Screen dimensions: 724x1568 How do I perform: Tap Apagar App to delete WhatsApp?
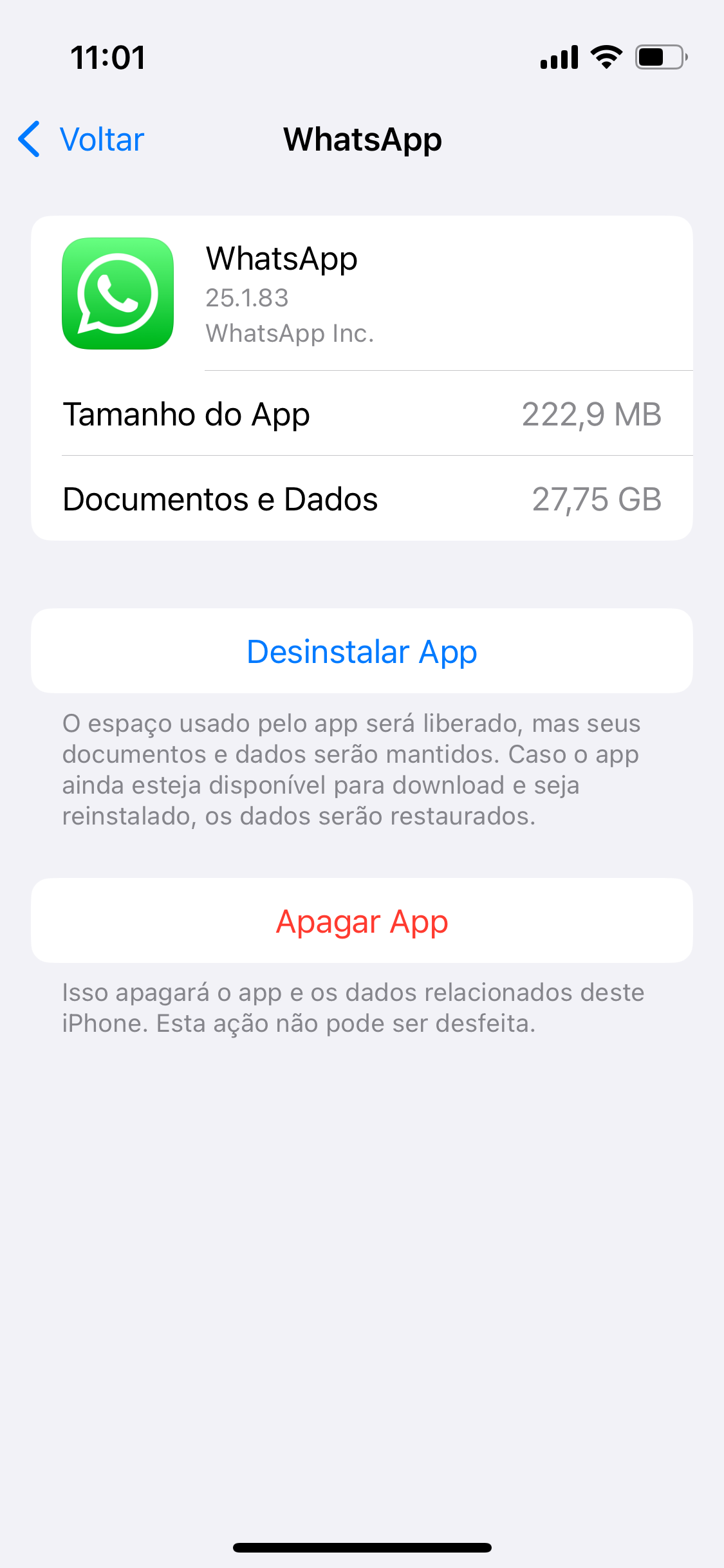[x=362, y=921]
